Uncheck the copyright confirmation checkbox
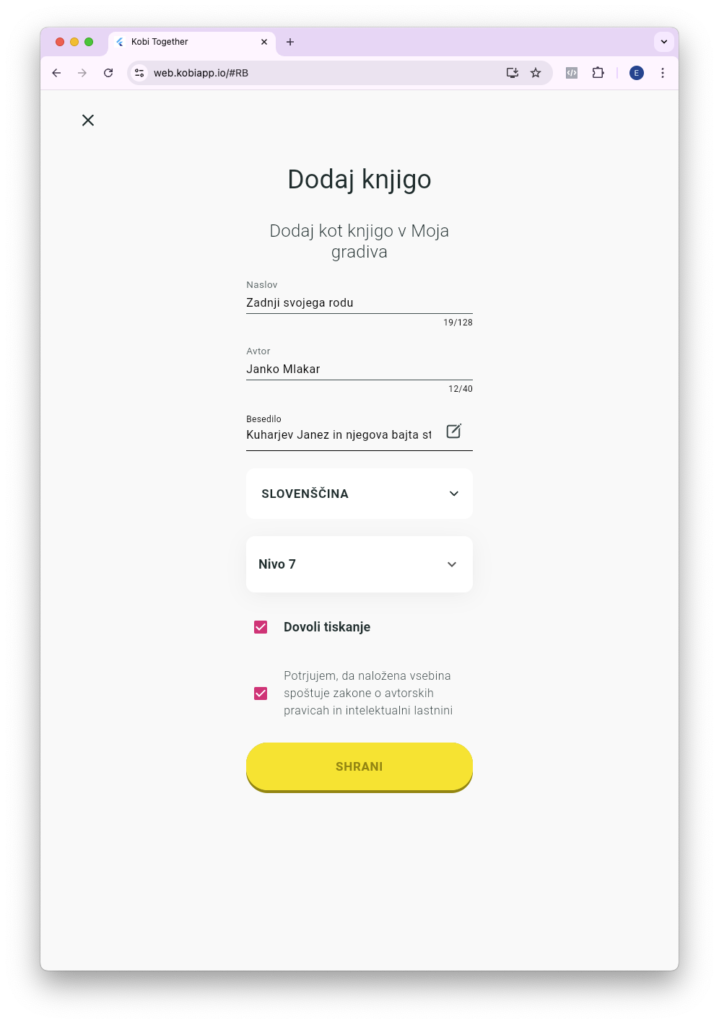The height and width of the screenshot is (1024, 719). click(261, 693)
